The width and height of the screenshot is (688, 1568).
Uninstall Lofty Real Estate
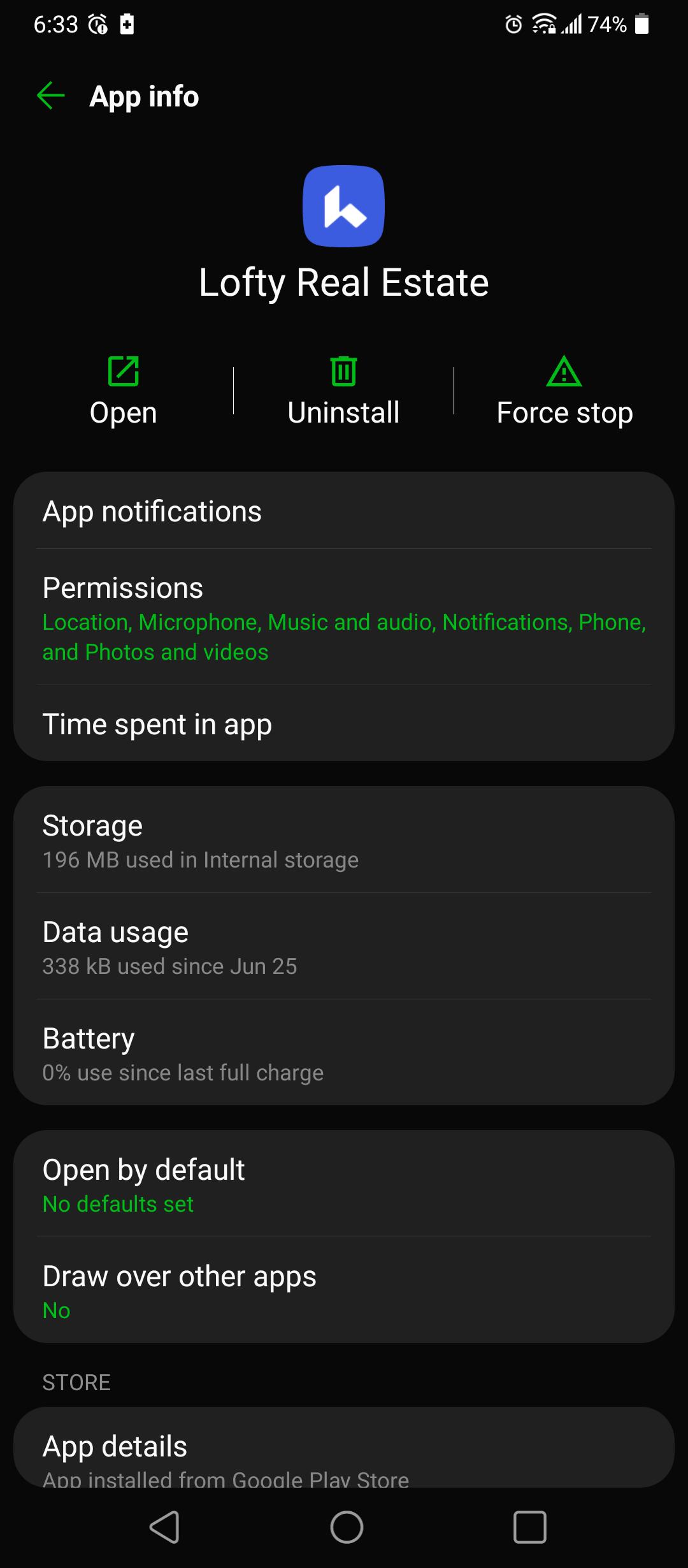tap(343, 391)
